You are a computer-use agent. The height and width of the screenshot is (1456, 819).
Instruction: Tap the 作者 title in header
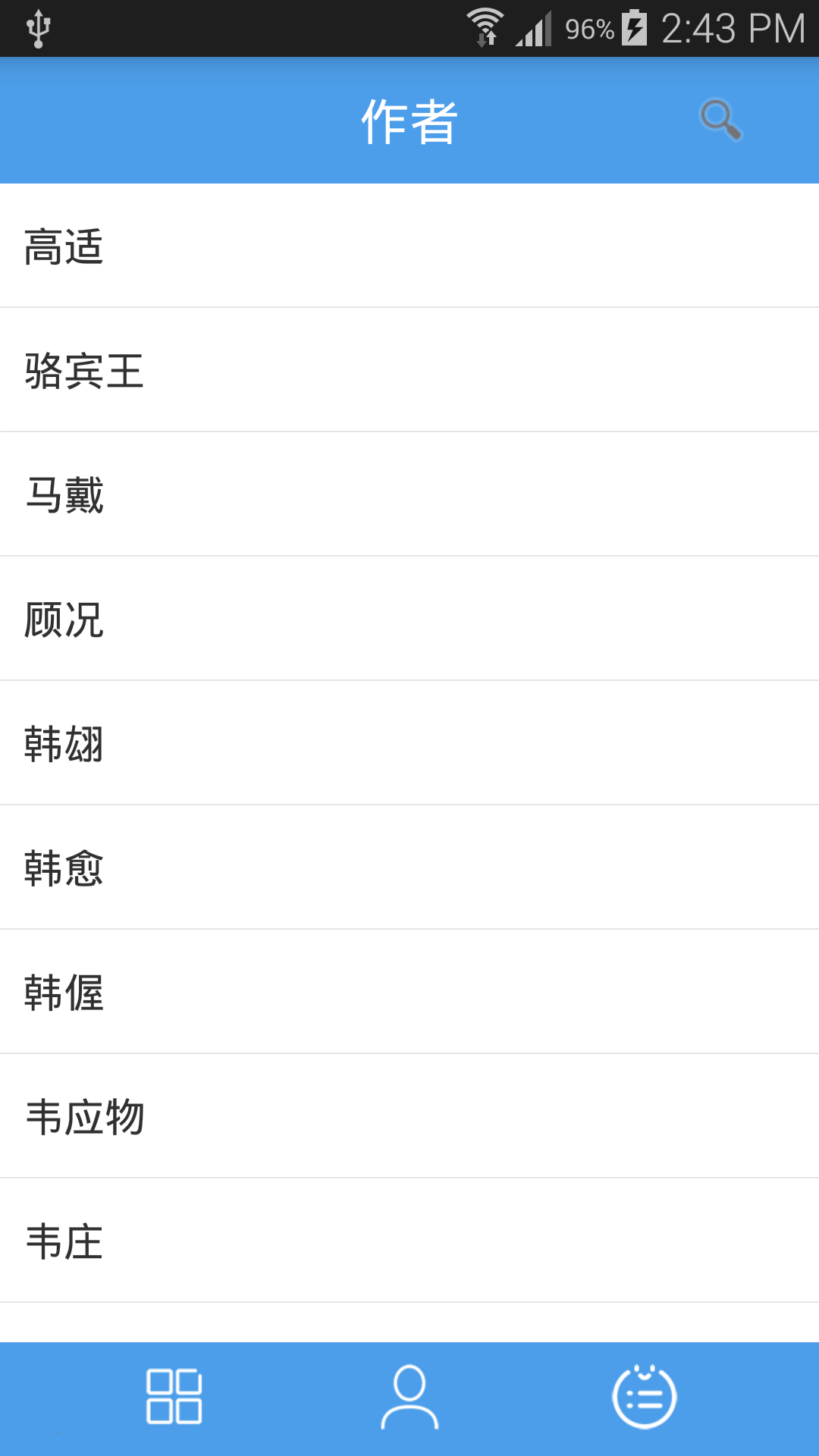tap(409, 121)
